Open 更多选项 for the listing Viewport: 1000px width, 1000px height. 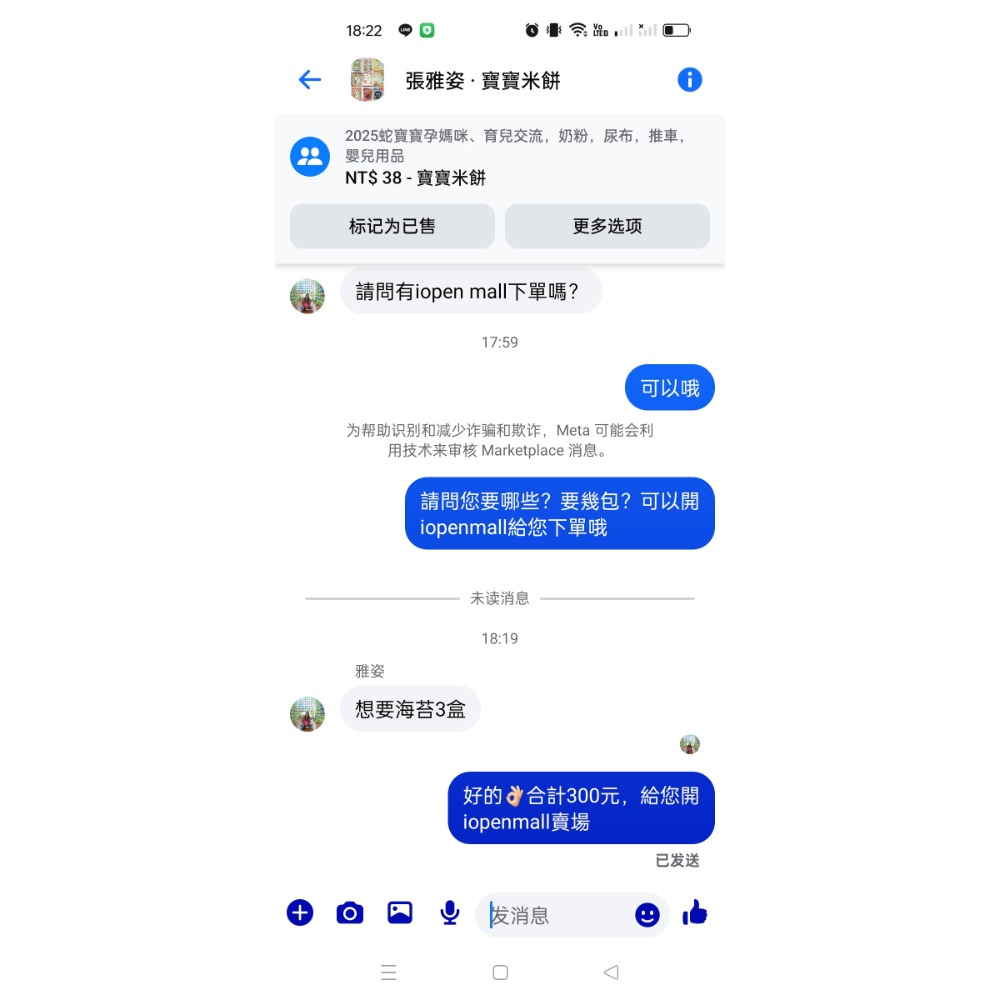[x=607, y=226]
